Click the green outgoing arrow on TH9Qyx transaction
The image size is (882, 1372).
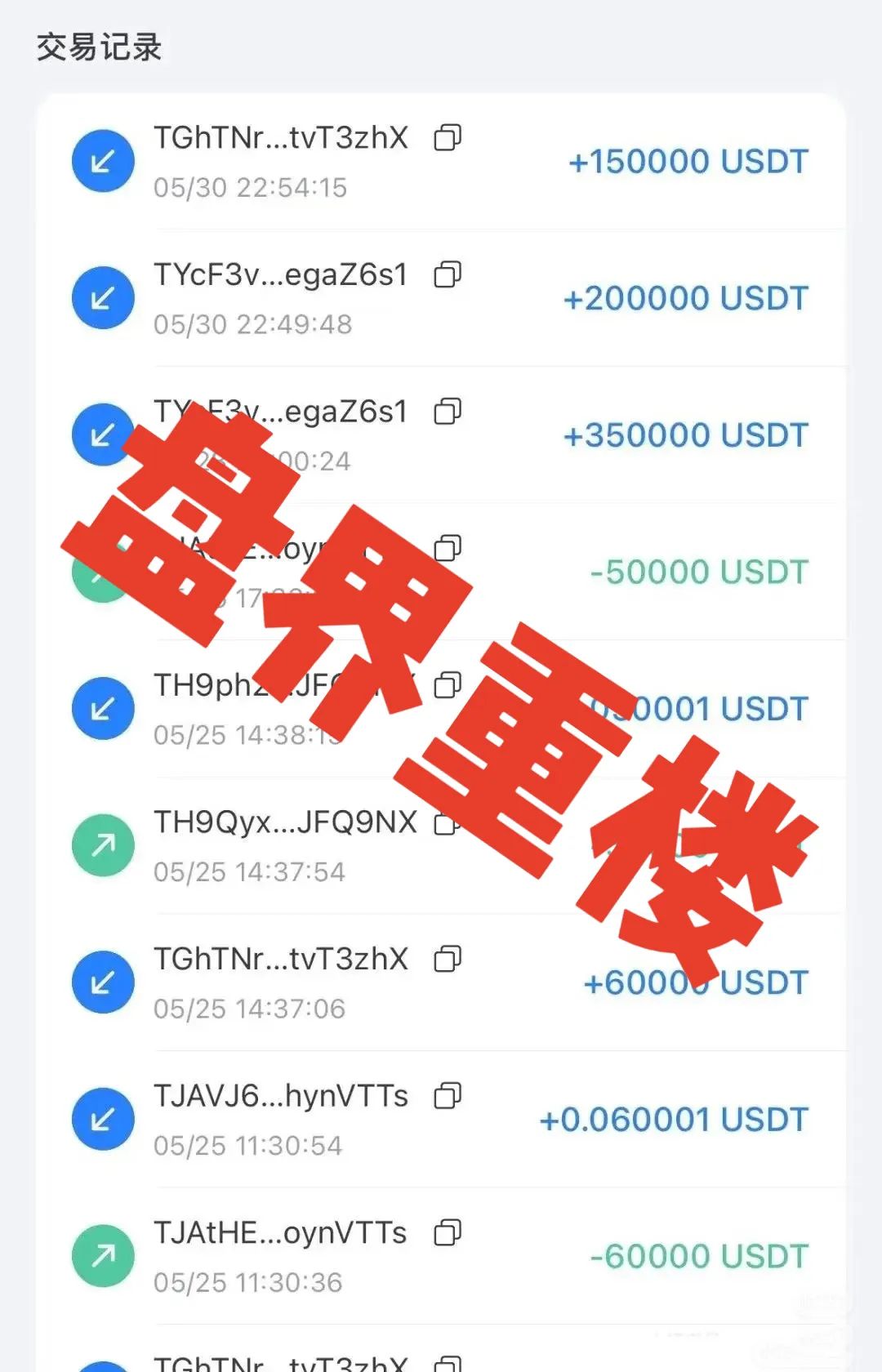point(102,845)
